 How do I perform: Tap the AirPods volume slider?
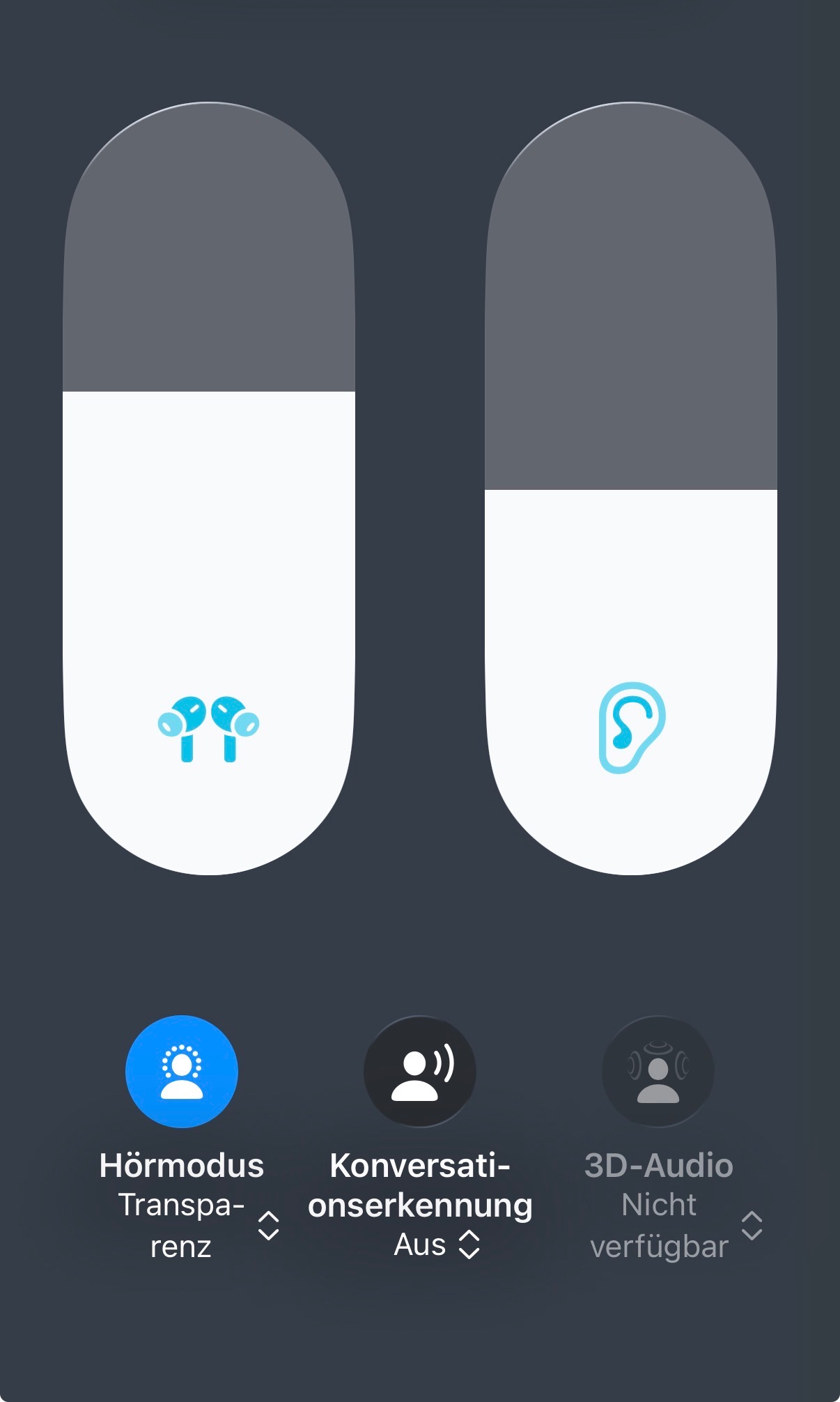(209, 488)
